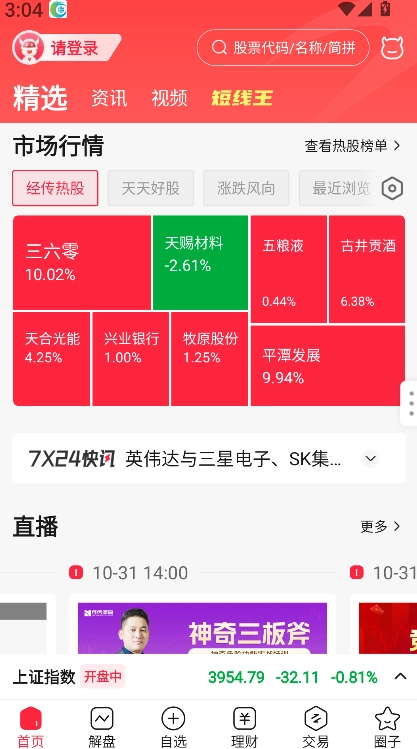The height and width of the screenshot is (749, 417).
Task: Go to the 交易 tab
Action: click(316, 727)
